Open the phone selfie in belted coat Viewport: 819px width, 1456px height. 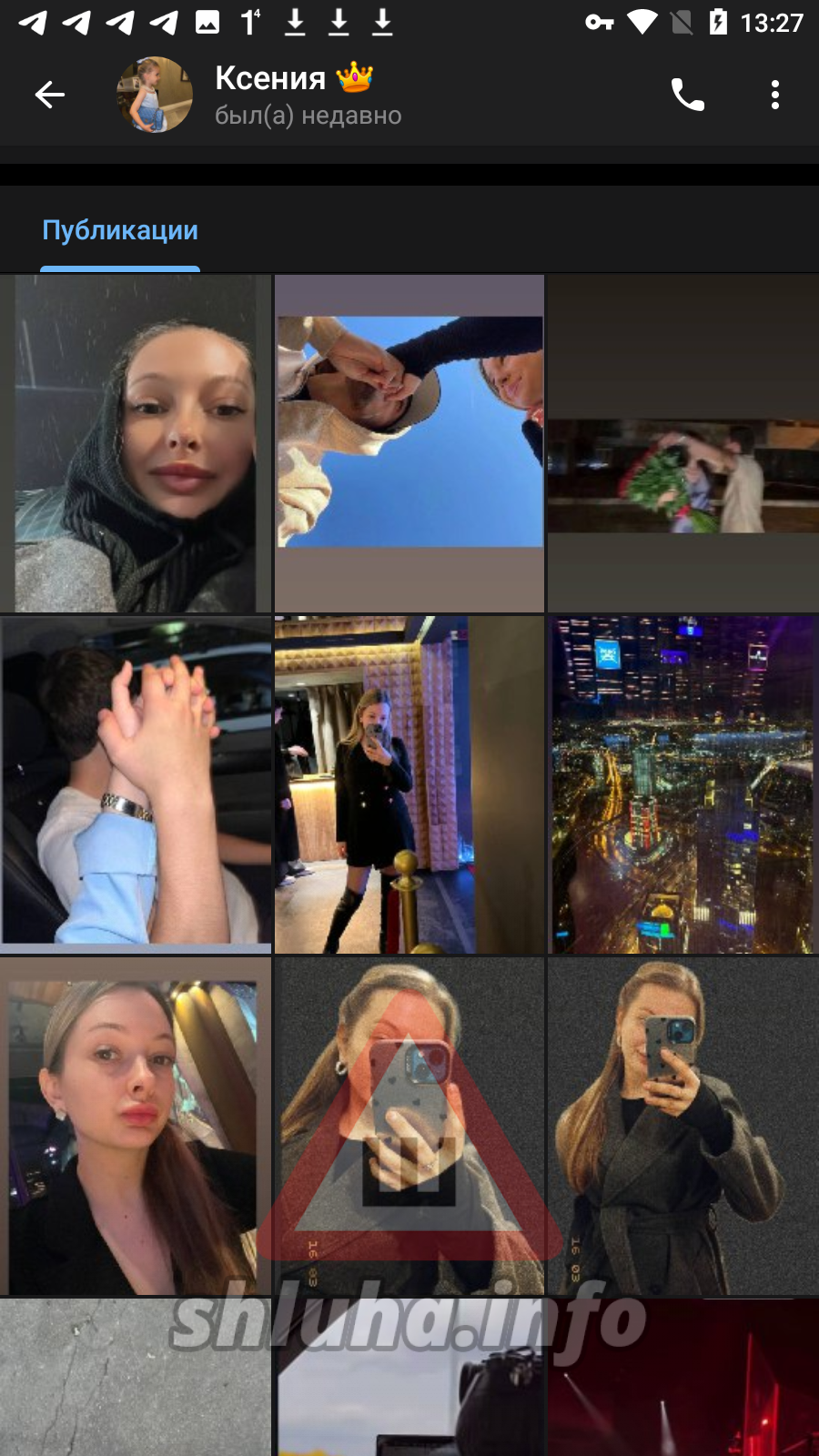click(683, 1126)
